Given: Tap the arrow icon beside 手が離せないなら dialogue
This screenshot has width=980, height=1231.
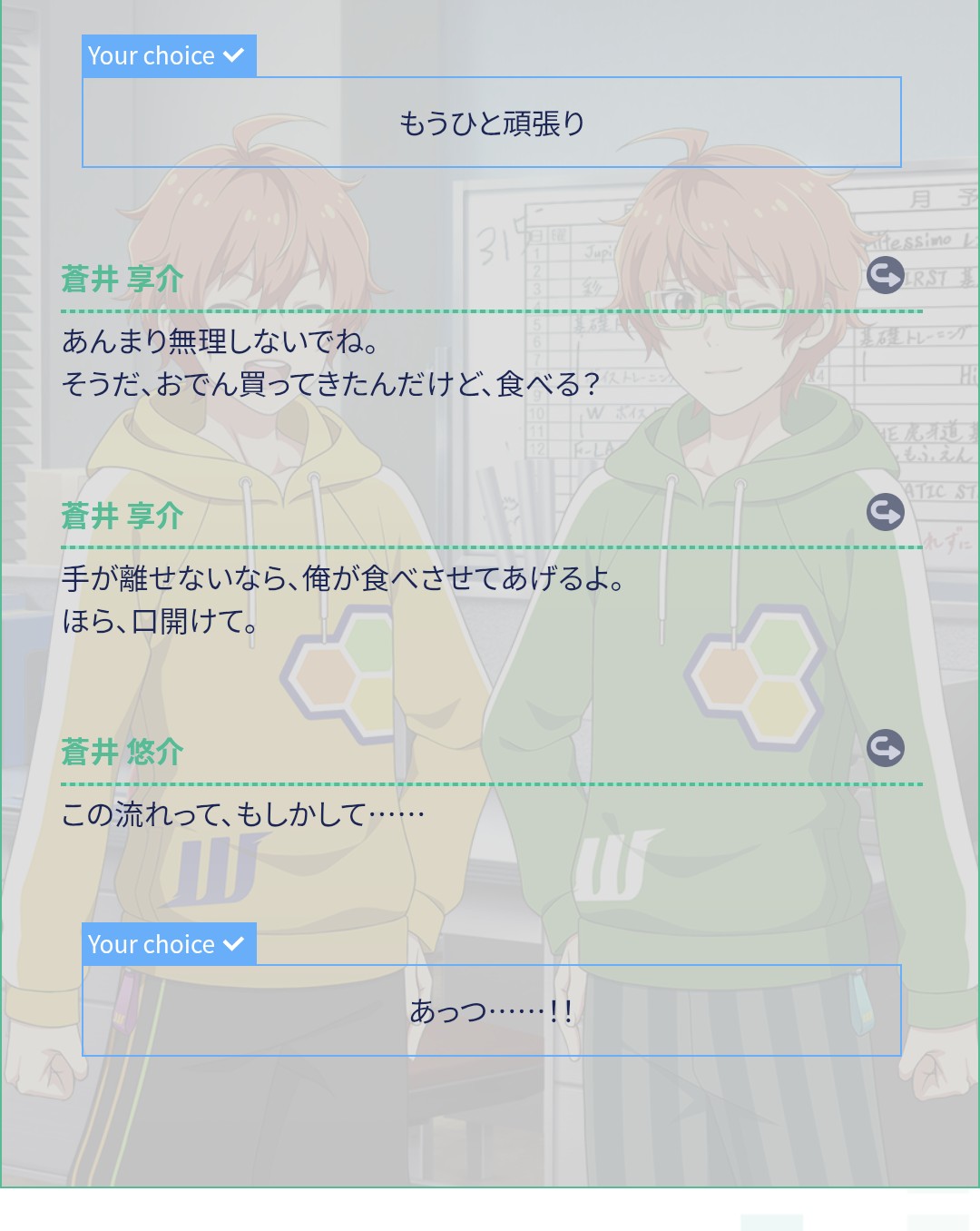Looking at the screenshot, I should (885, 512).
